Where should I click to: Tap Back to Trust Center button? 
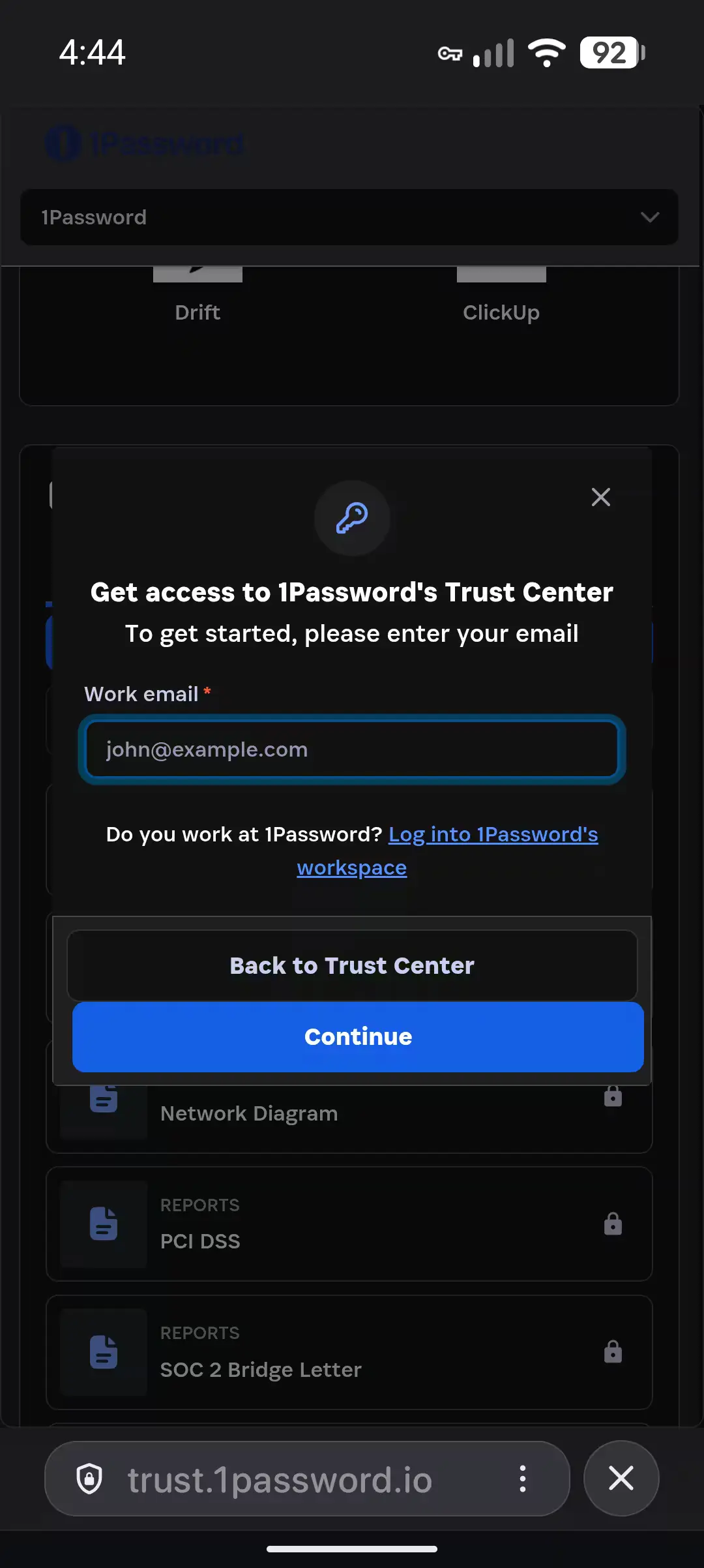click(x=352, y=965)
